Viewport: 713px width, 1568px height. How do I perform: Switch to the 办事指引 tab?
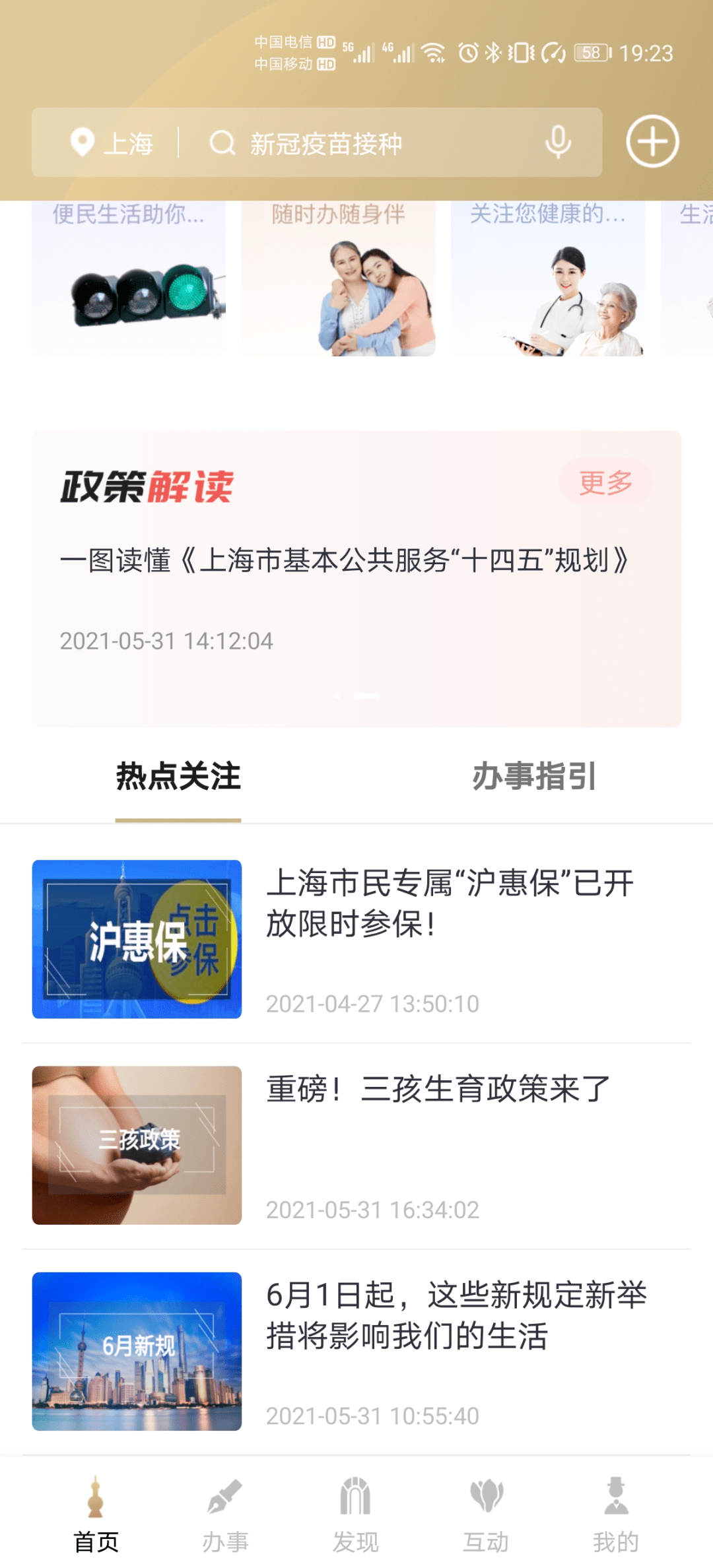coord(534,777)
